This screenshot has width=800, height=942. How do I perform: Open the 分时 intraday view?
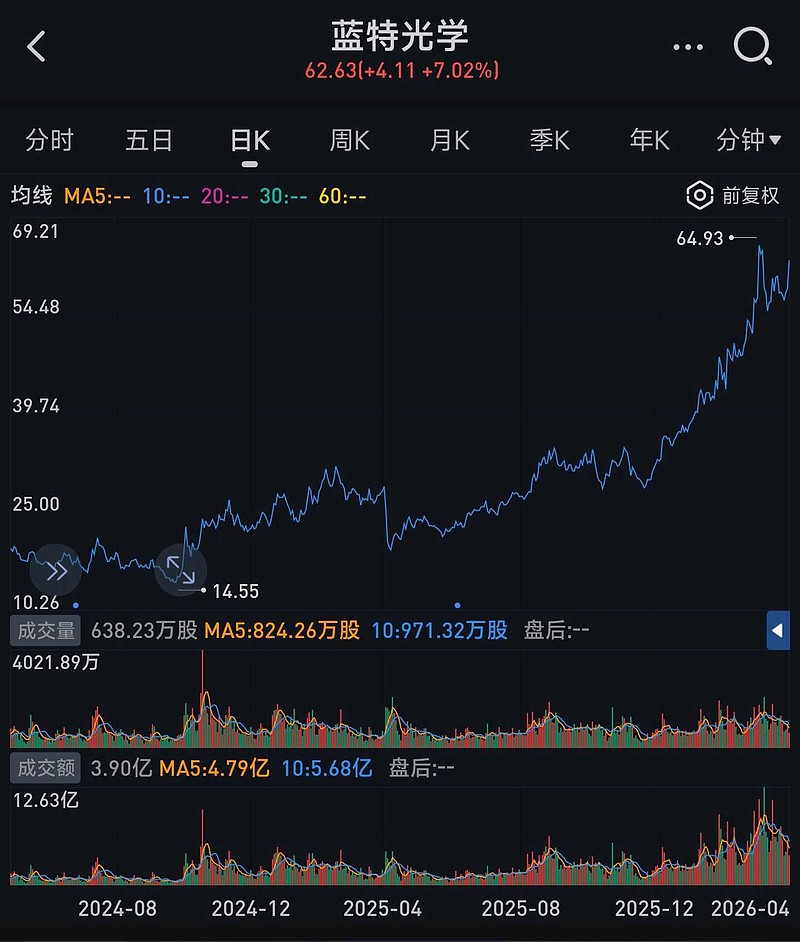coord(49,140)
